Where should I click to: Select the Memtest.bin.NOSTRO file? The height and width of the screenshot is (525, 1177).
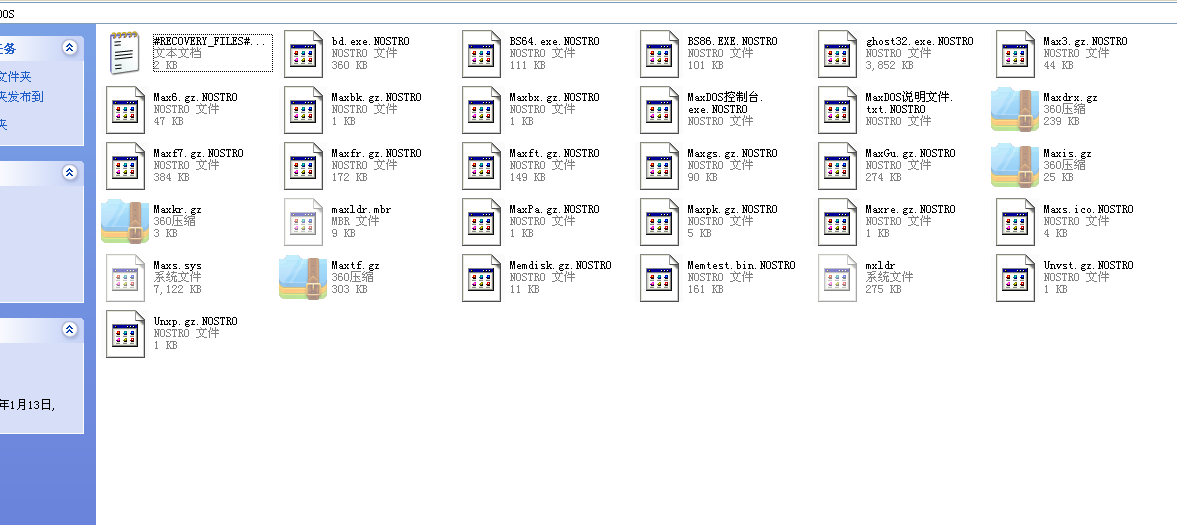(x=659, y=277)
